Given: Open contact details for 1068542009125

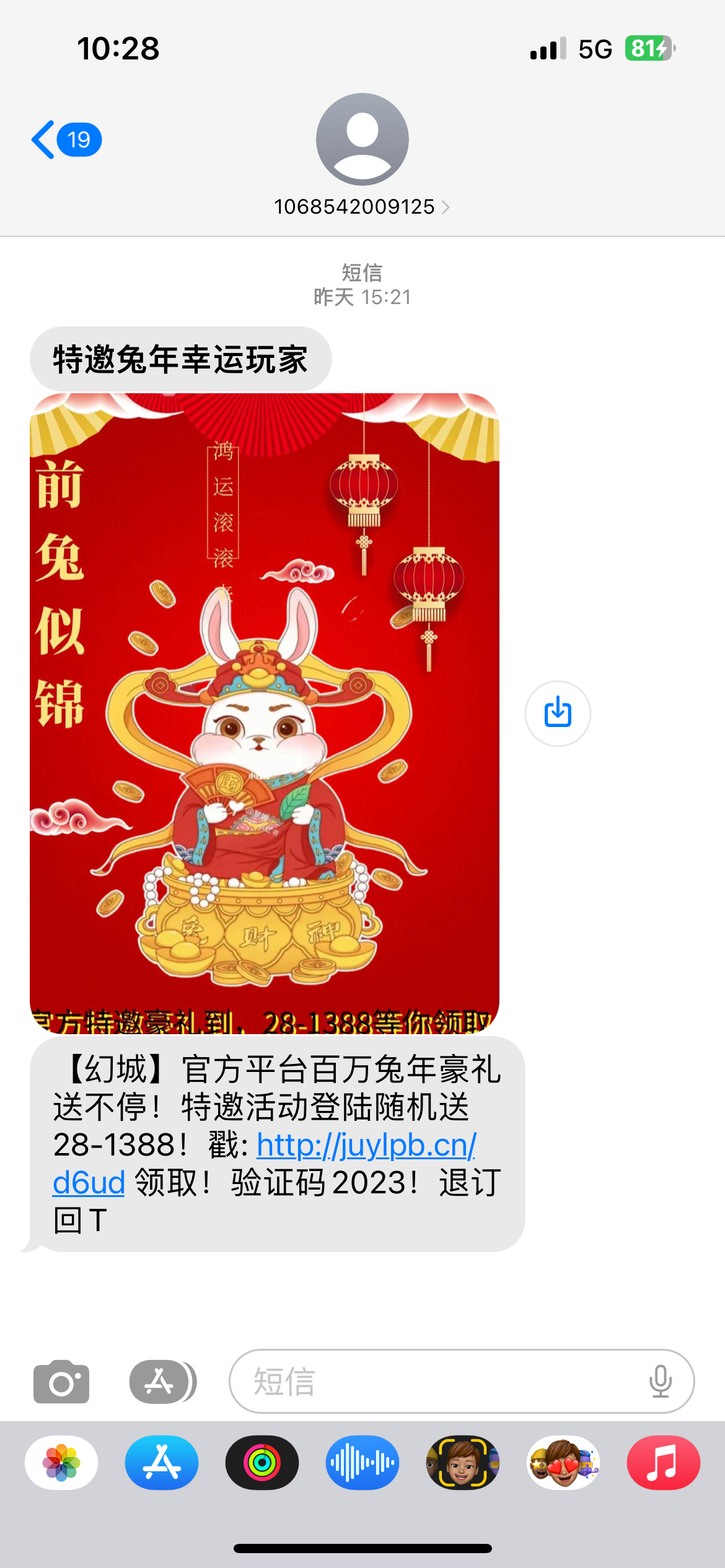Looking at the screenshot, I should 362,206.
